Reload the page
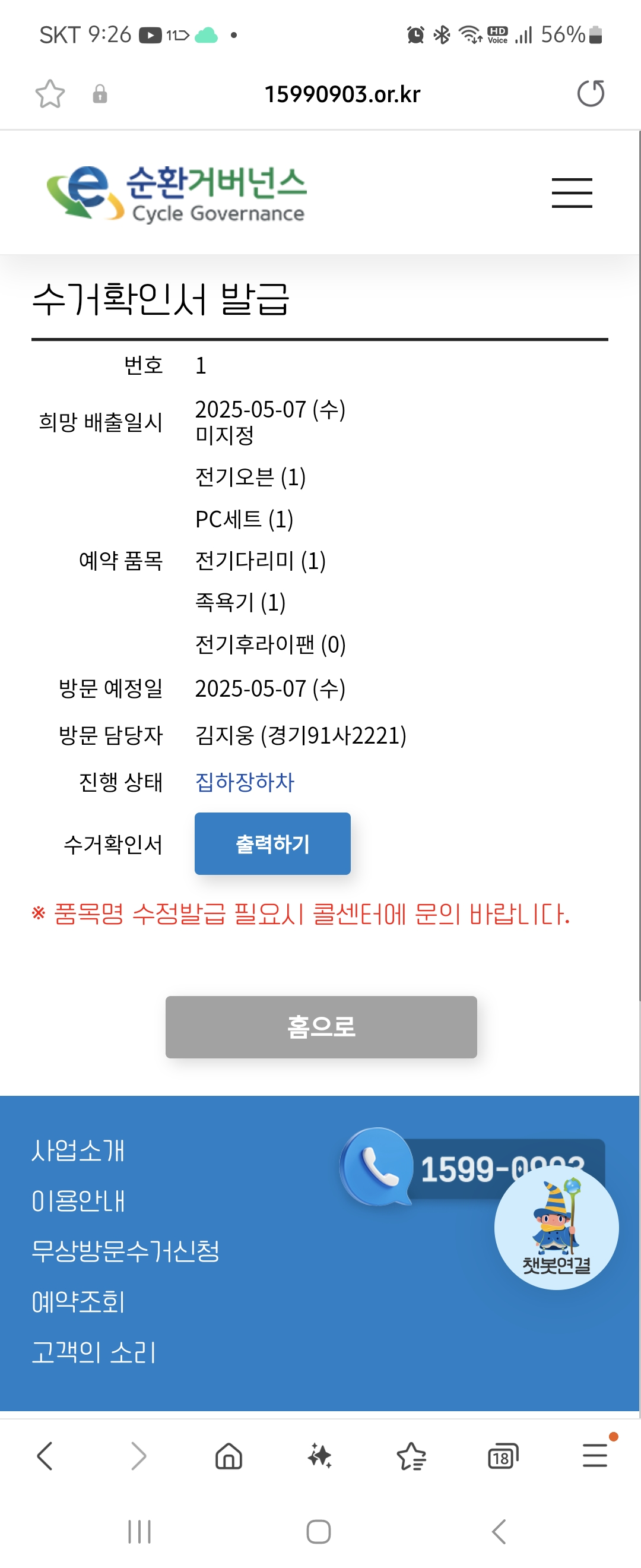Image resolution: width=641 pixels, height=1568 pixels. [x=590, y=94]
